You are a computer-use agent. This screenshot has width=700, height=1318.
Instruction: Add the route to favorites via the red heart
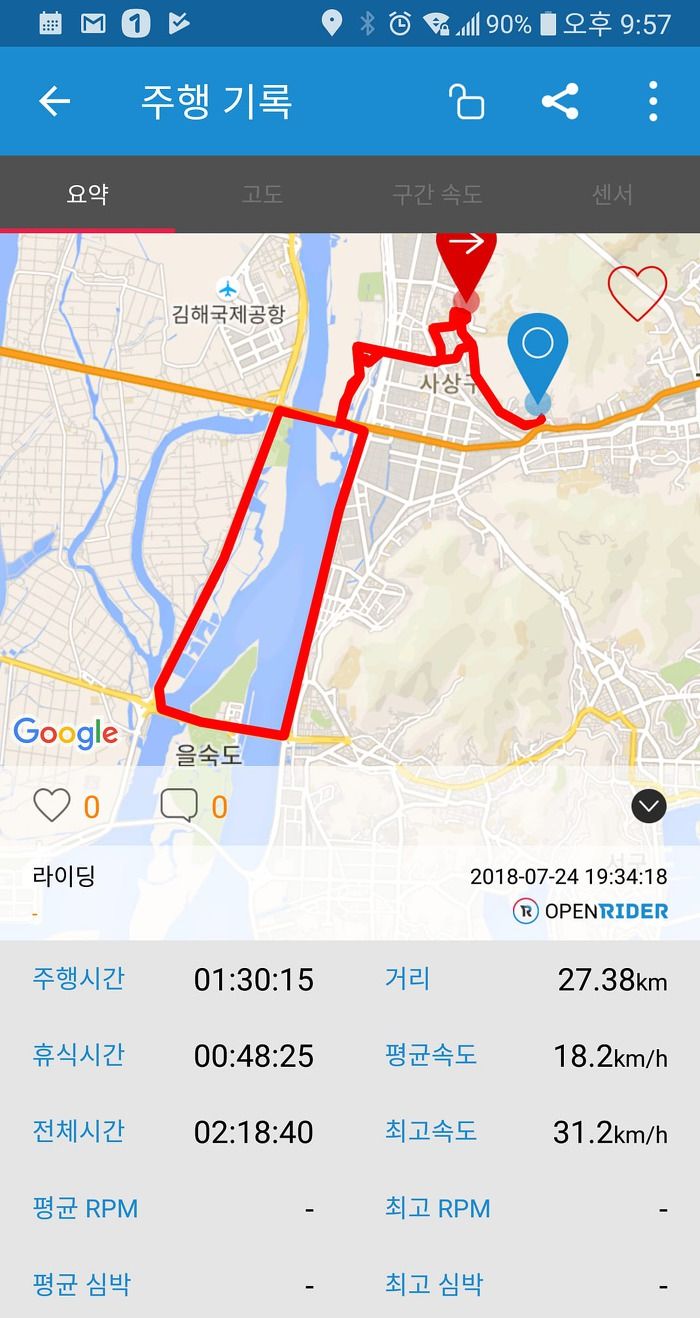(637, 294)
